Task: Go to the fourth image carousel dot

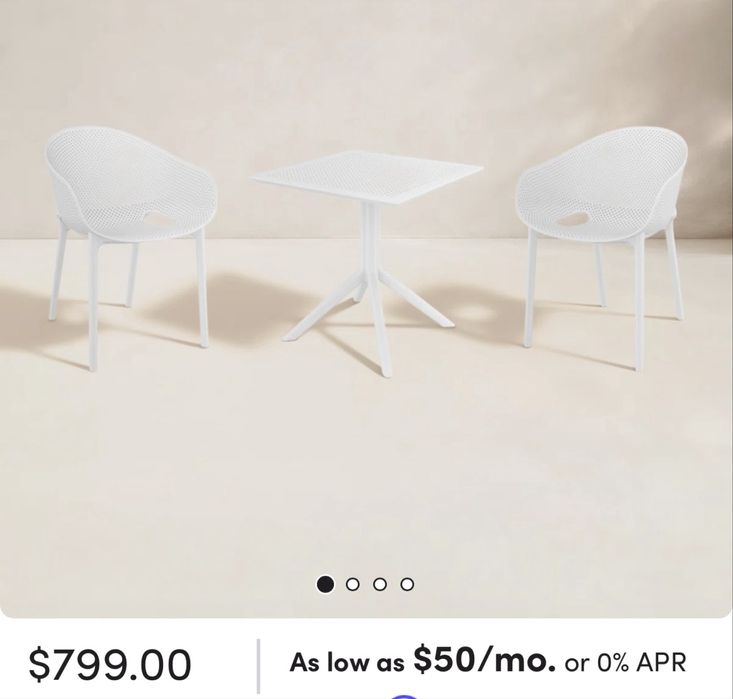Action: click(407, 584)
